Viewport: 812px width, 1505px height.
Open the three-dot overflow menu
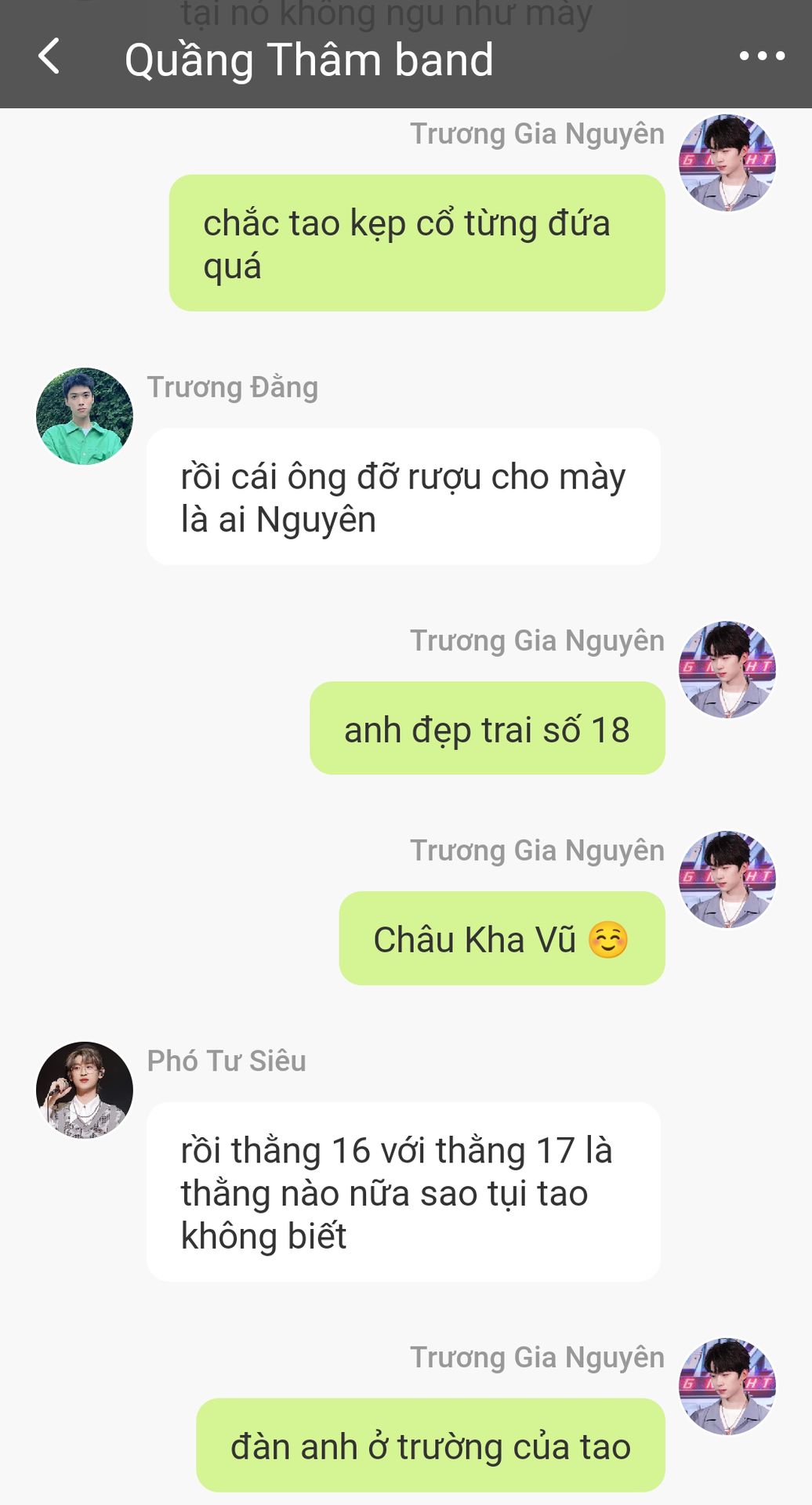[762, 56]
